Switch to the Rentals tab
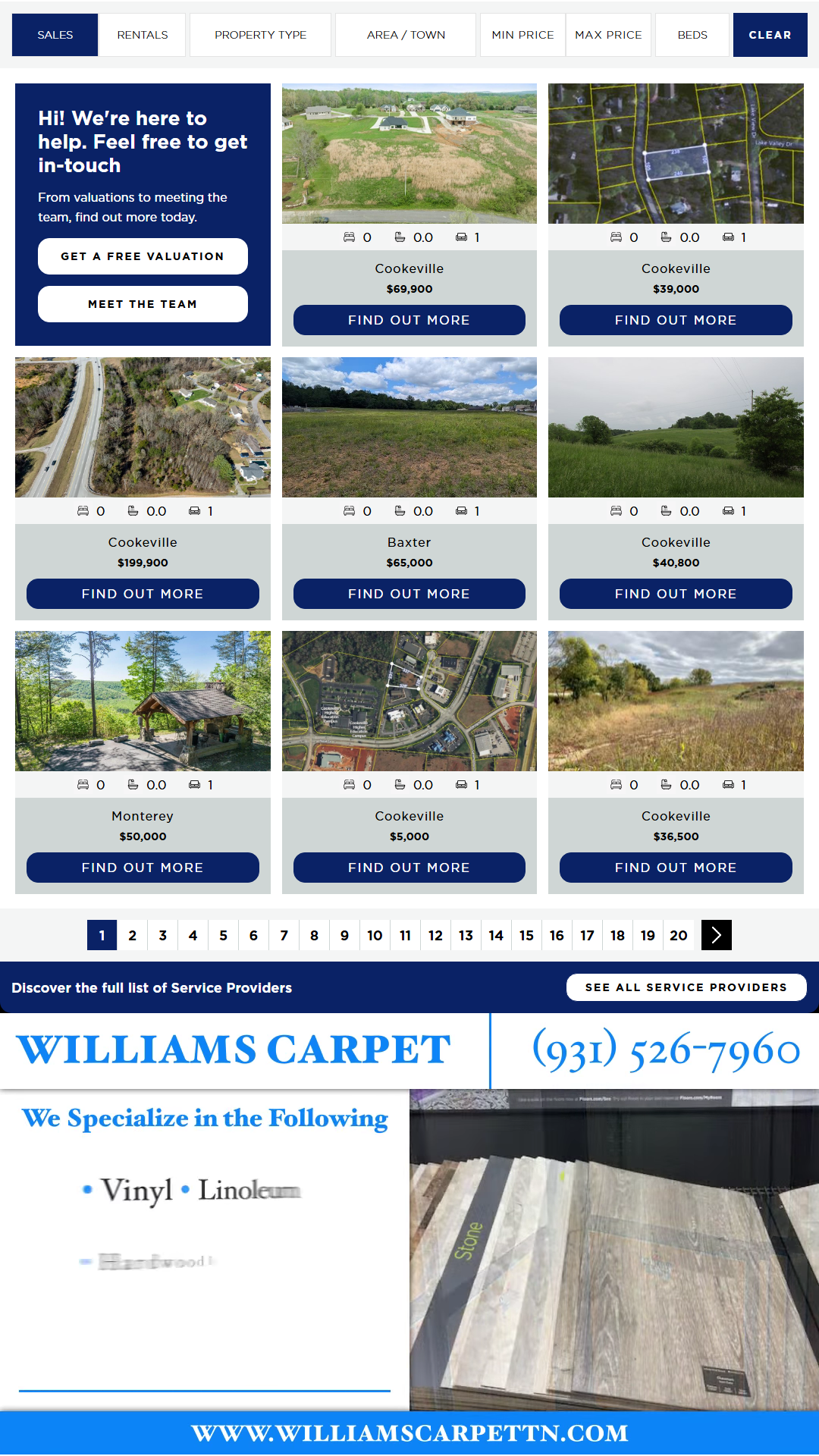Viewport: 819px width, 1456px height. pos(143,35)
